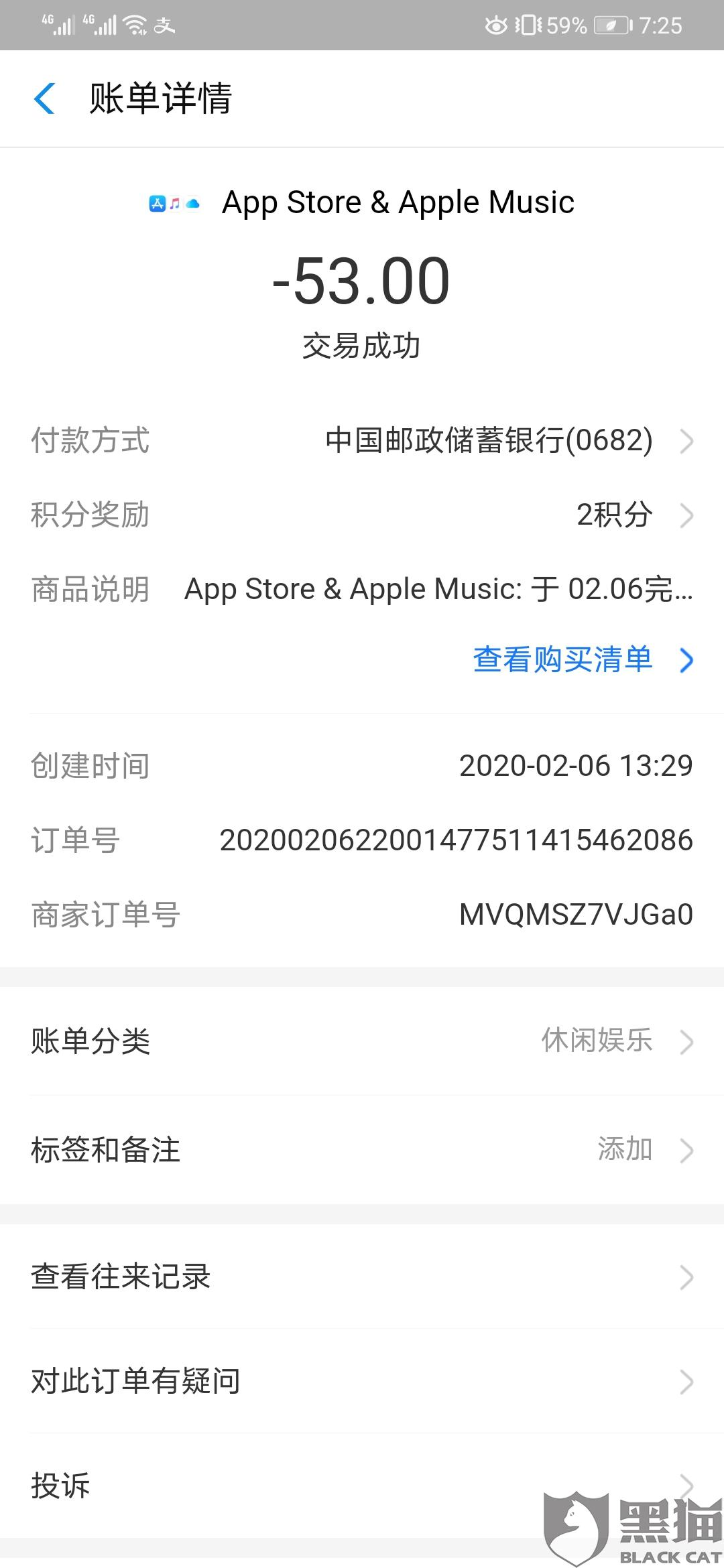Open the 投诉 complaint row
This screenshot has height=1568, width=724.
362,1486
